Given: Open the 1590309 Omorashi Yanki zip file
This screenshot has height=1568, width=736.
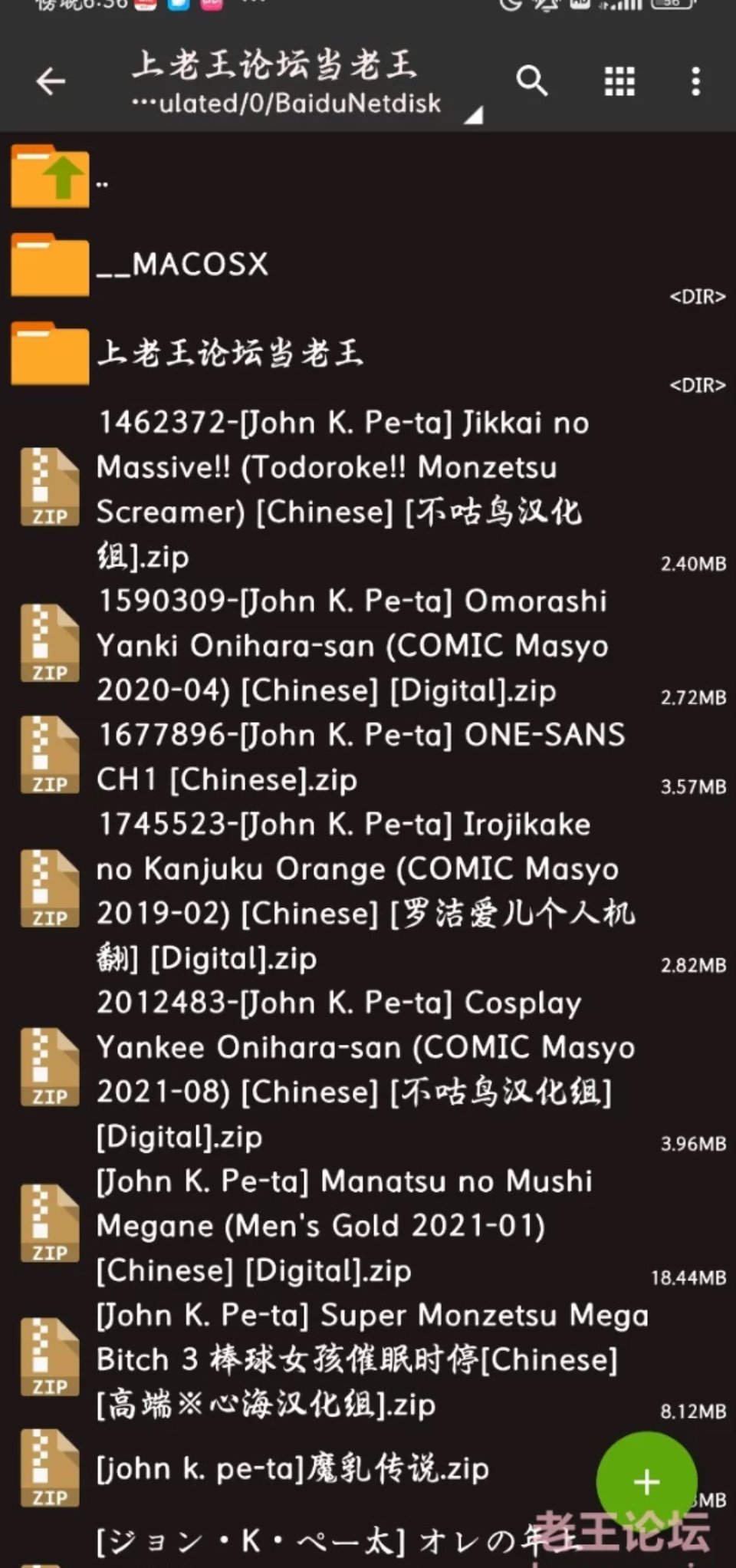Looking at the screenshot, I should click(368, 645).
